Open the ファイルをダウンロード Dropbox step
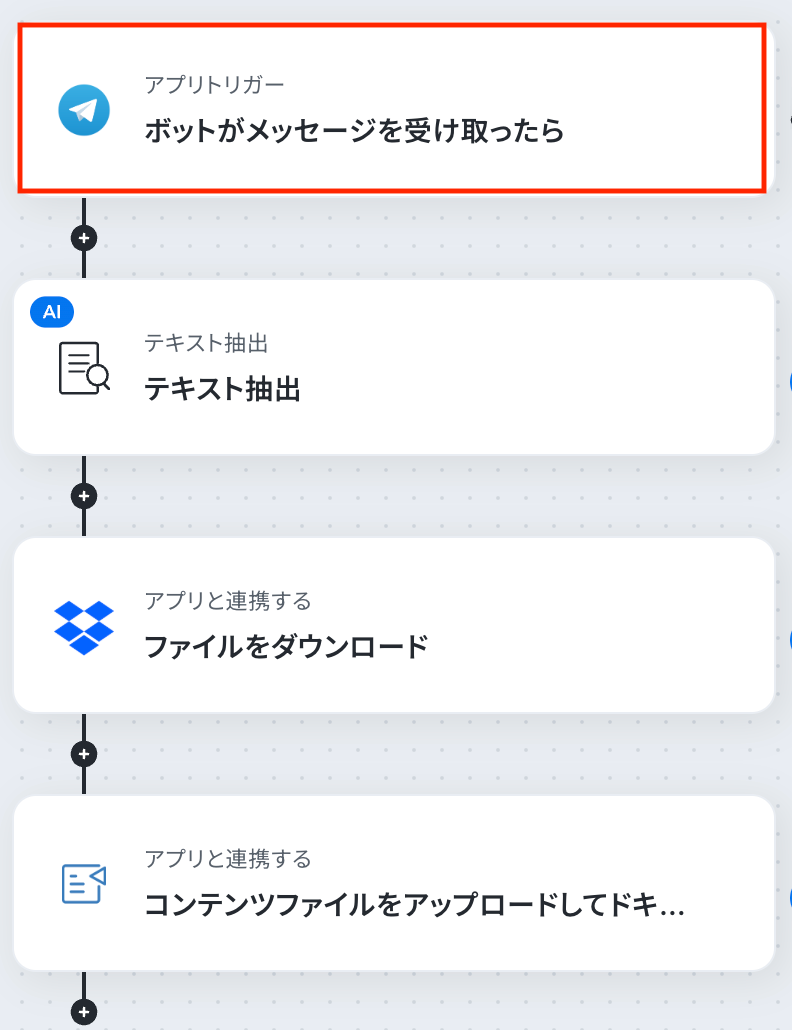 tap(392, 625)
